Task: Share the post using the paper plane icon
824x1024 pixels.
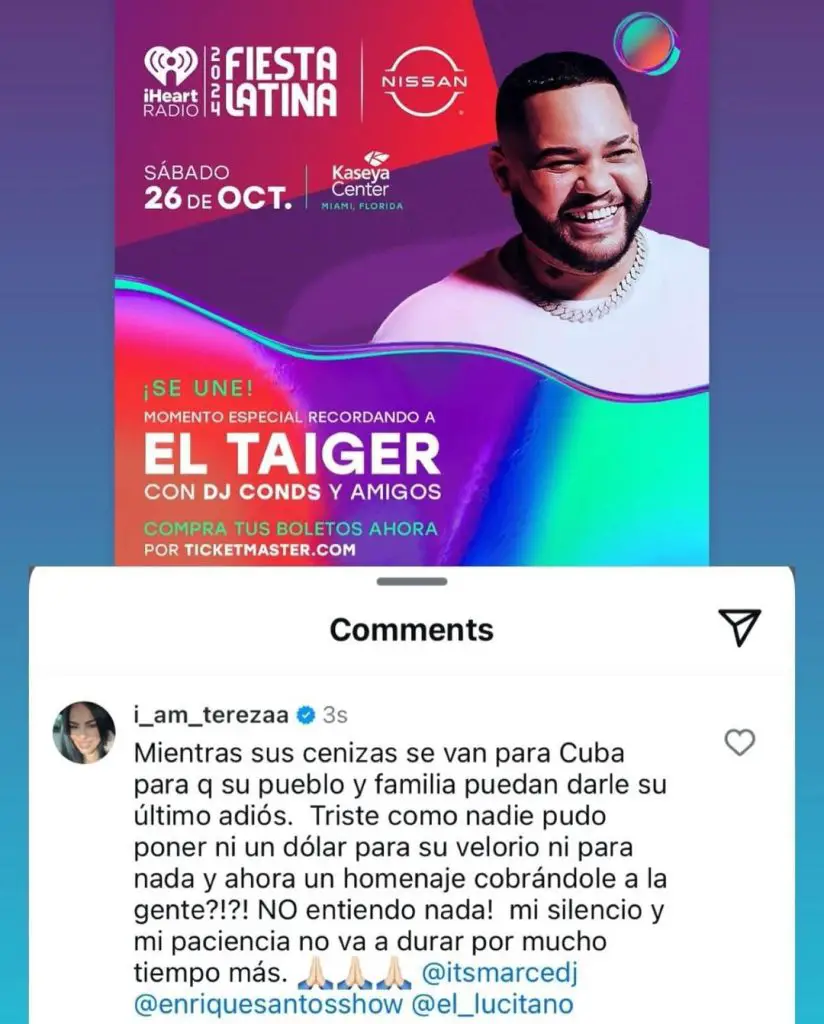Action: pos(740,627)
